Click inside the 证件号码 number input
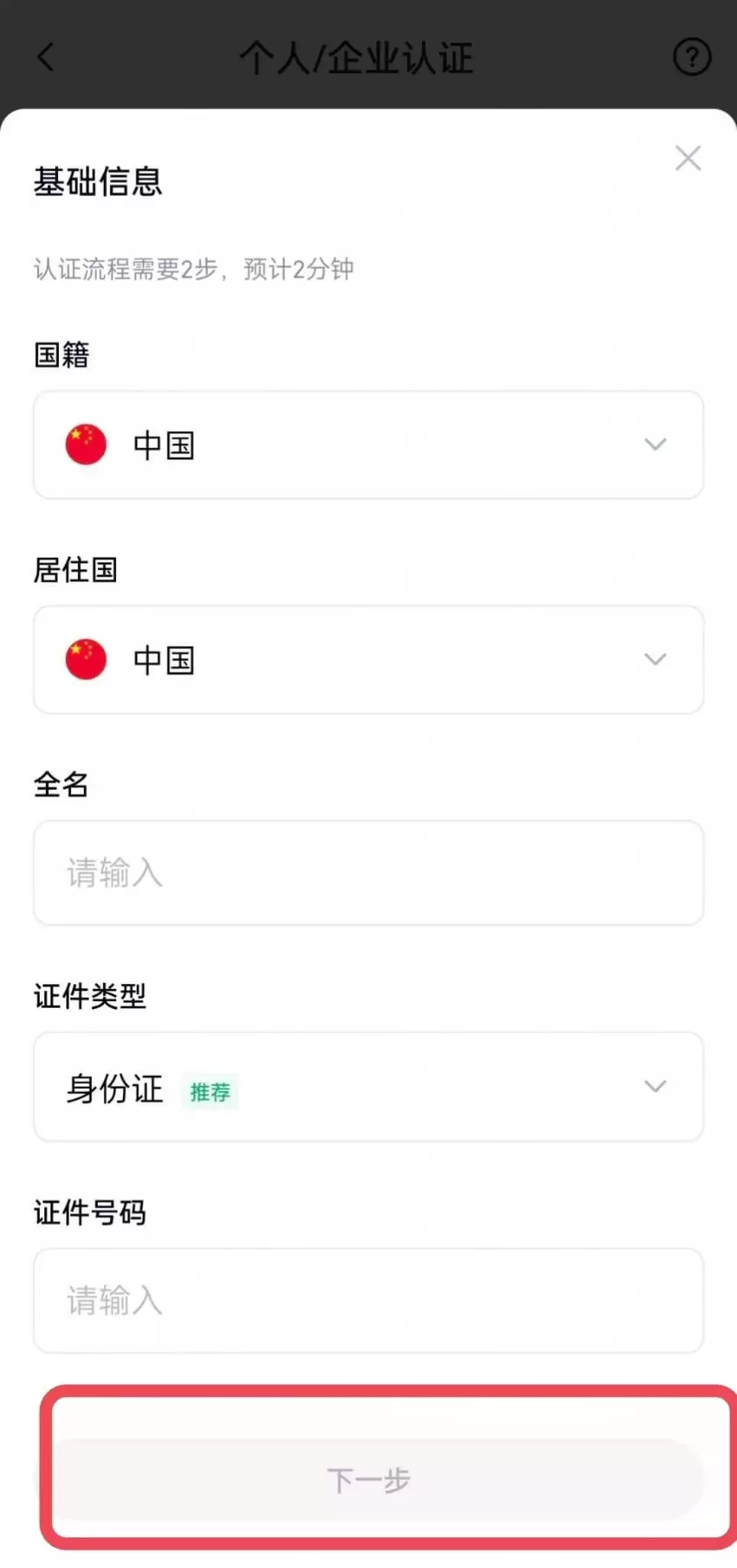Image resolution: width=737 pixels, height=1568 pixels. (x=367, y=1301)
